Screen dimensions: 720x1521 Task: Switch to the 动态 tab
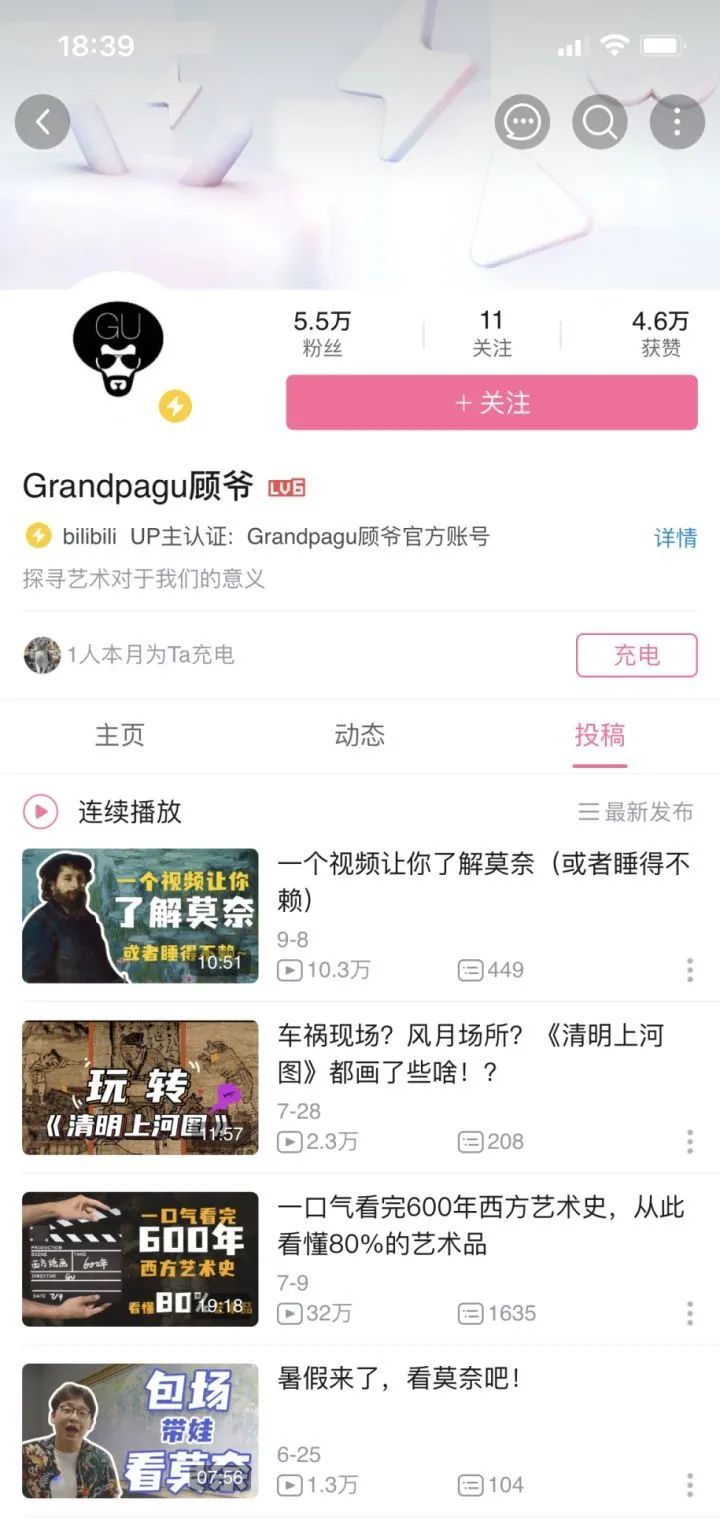tap(359, 736)
